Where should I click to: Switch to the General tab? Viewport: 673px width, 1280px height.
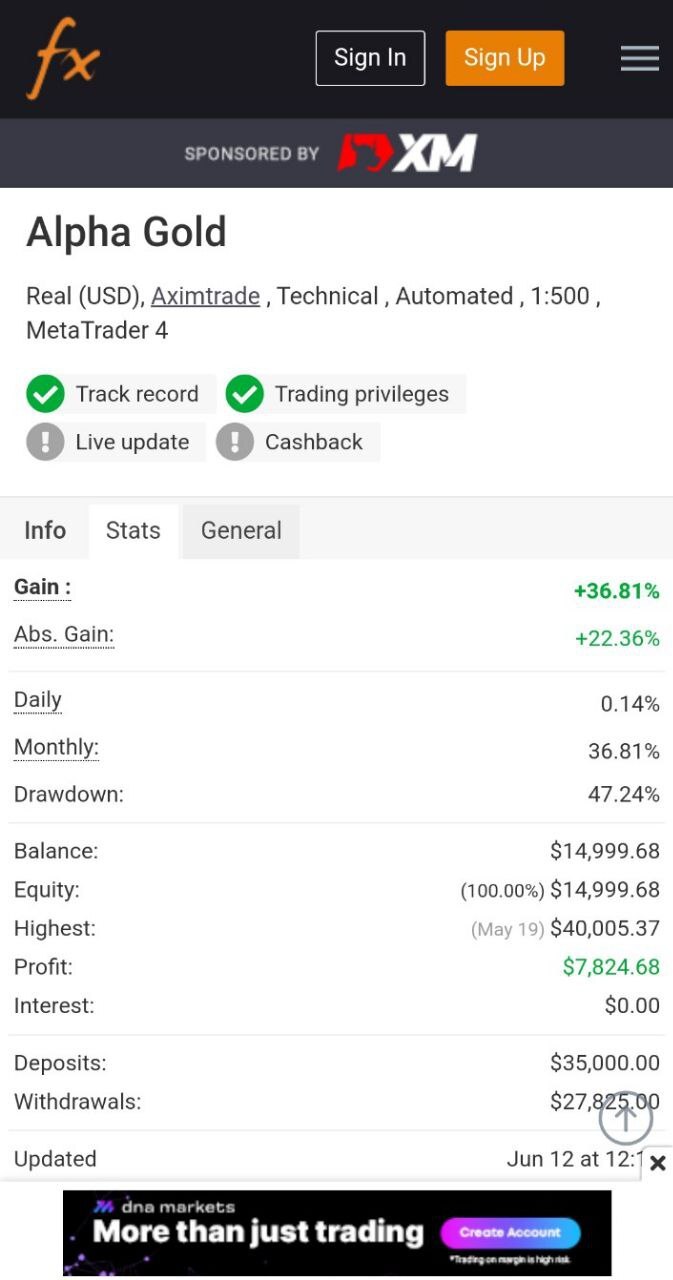click(x=241, y=530)
